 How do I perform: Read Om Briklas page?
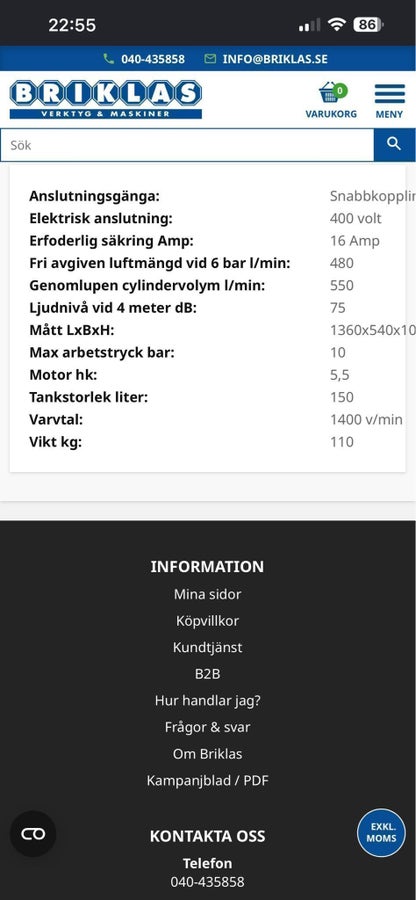click(208, 754)
